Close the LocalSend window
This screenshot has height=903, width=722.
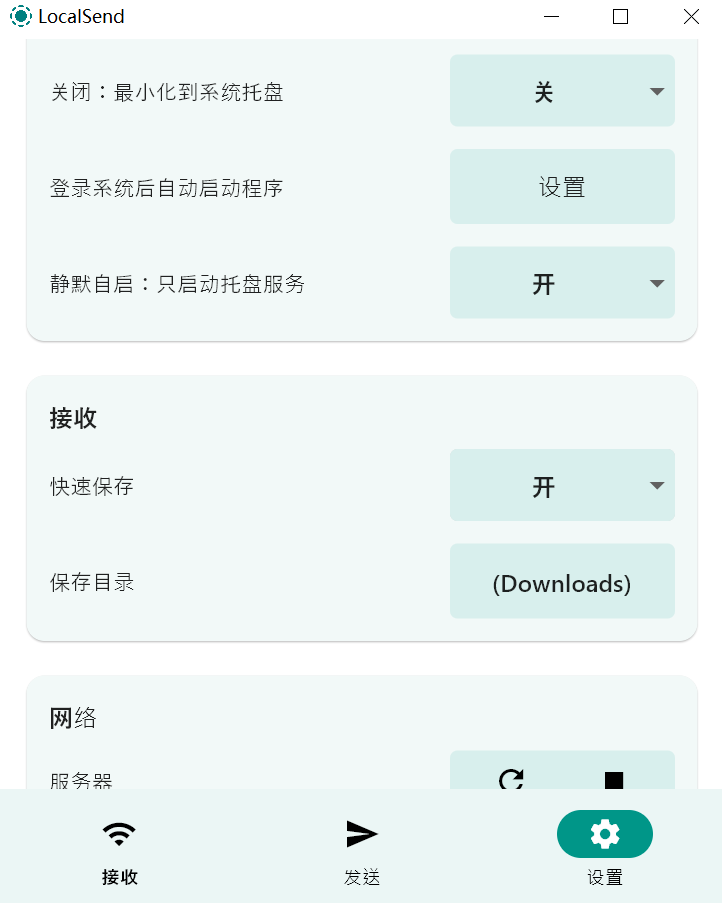click(x=691, y=17)
